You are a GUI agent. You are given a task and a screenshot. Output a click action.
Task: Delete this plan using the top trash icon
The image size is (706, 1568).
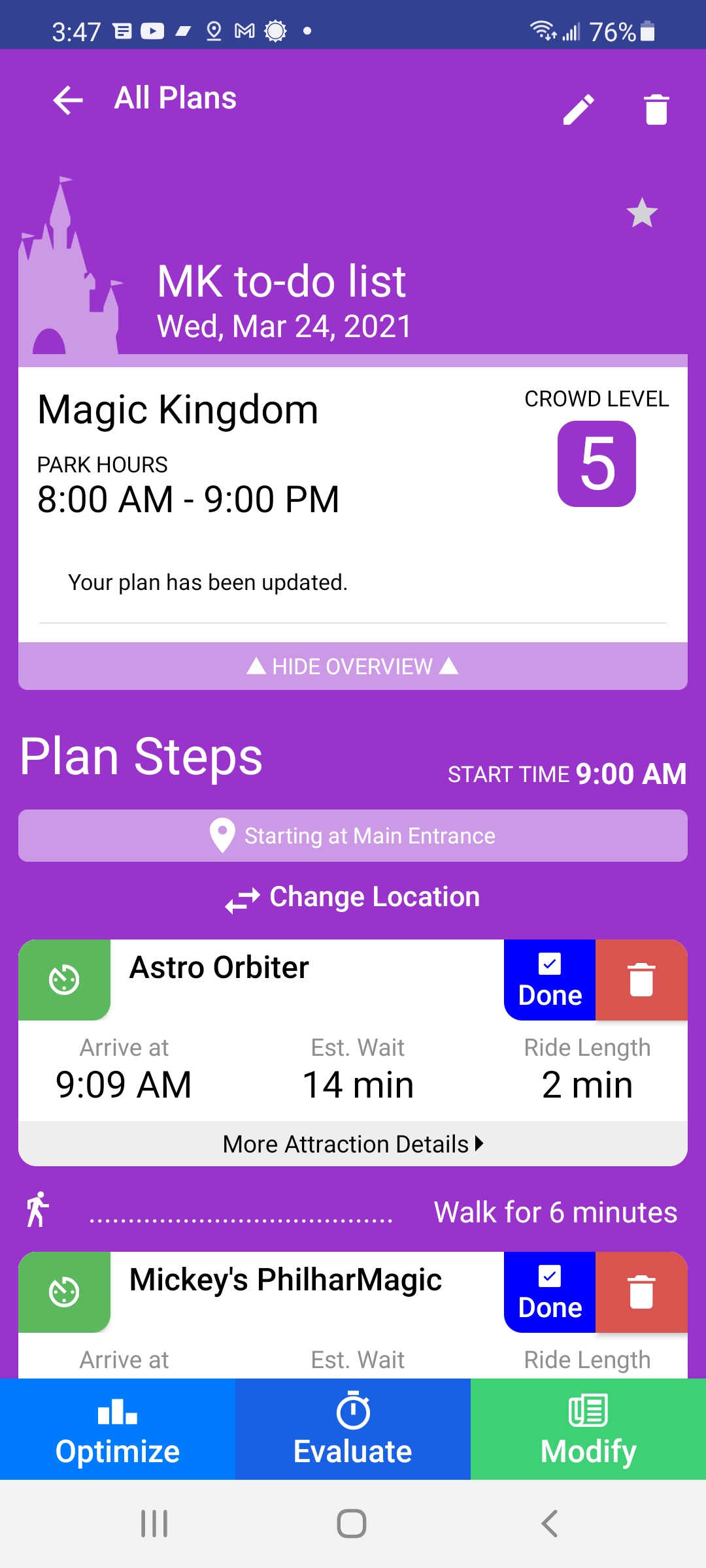click(x=656, y=109)
